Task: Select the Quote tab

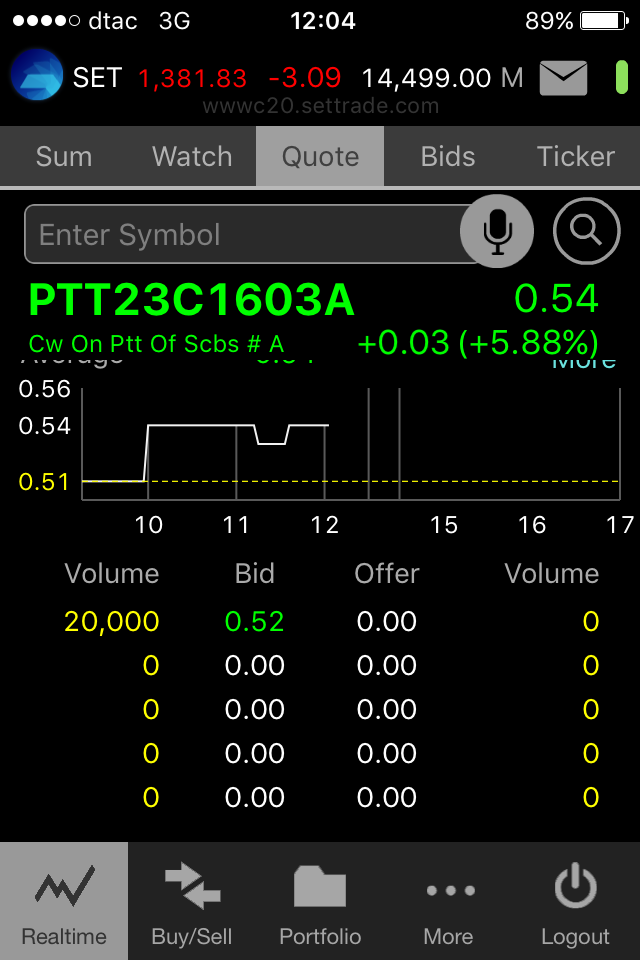Action: (320, 157)
